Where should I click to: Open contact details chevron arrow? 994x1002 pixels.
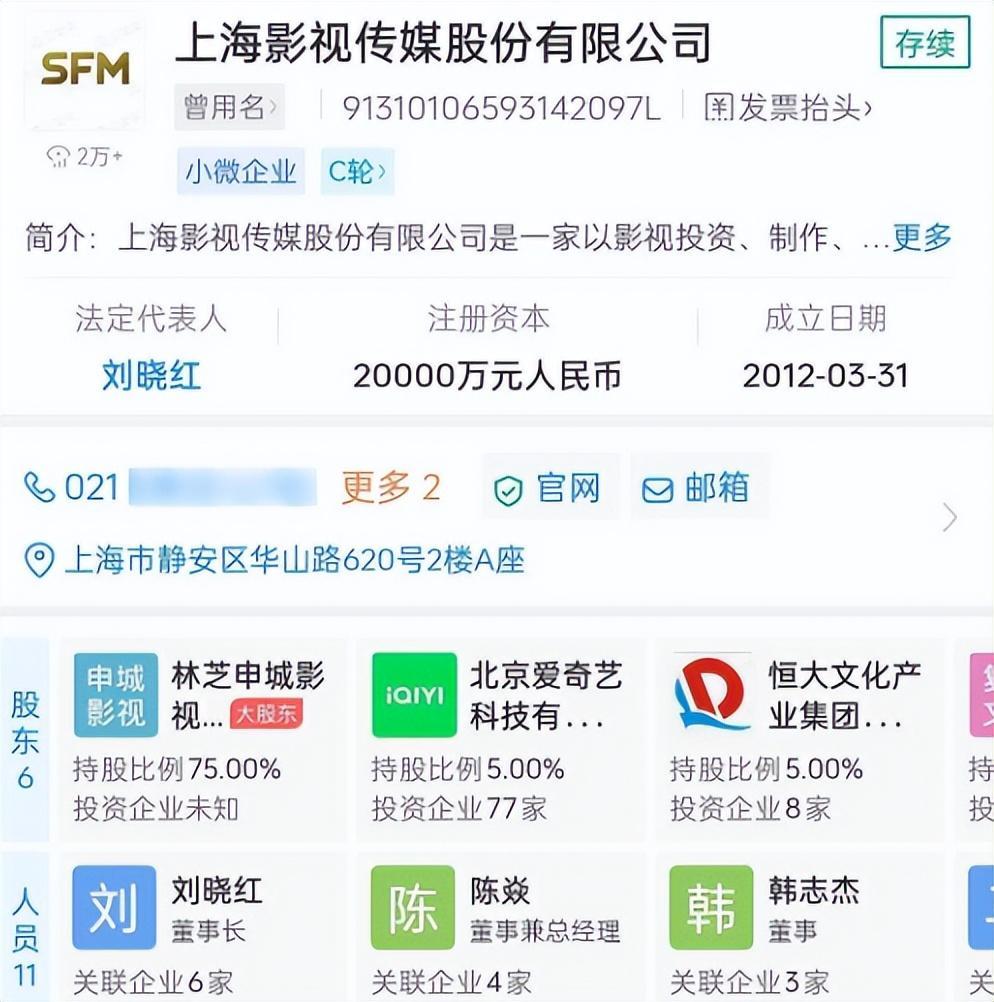click(x=949, y=517)
